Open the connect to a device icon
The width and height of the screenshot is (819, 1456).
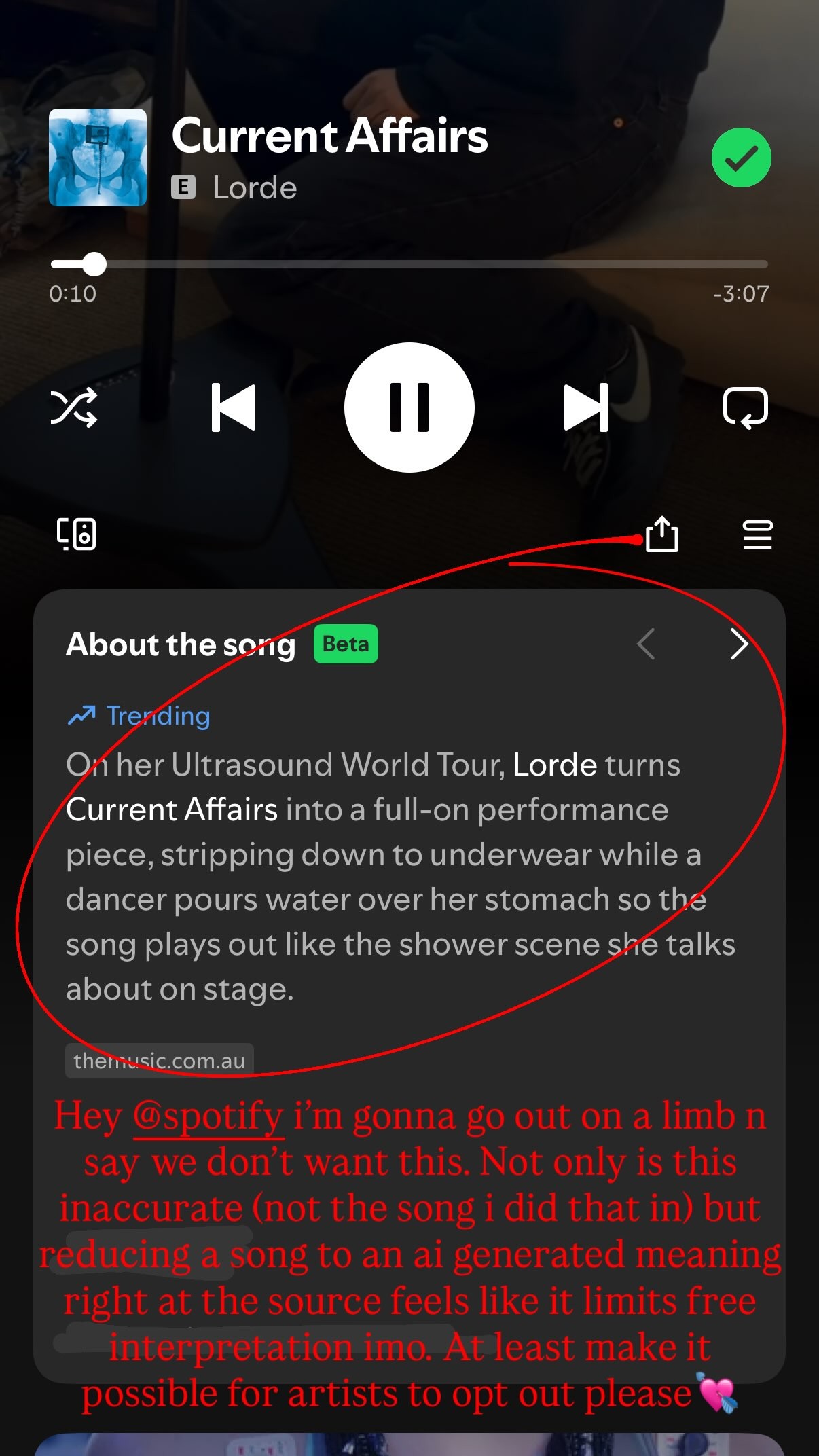(76, 534)
